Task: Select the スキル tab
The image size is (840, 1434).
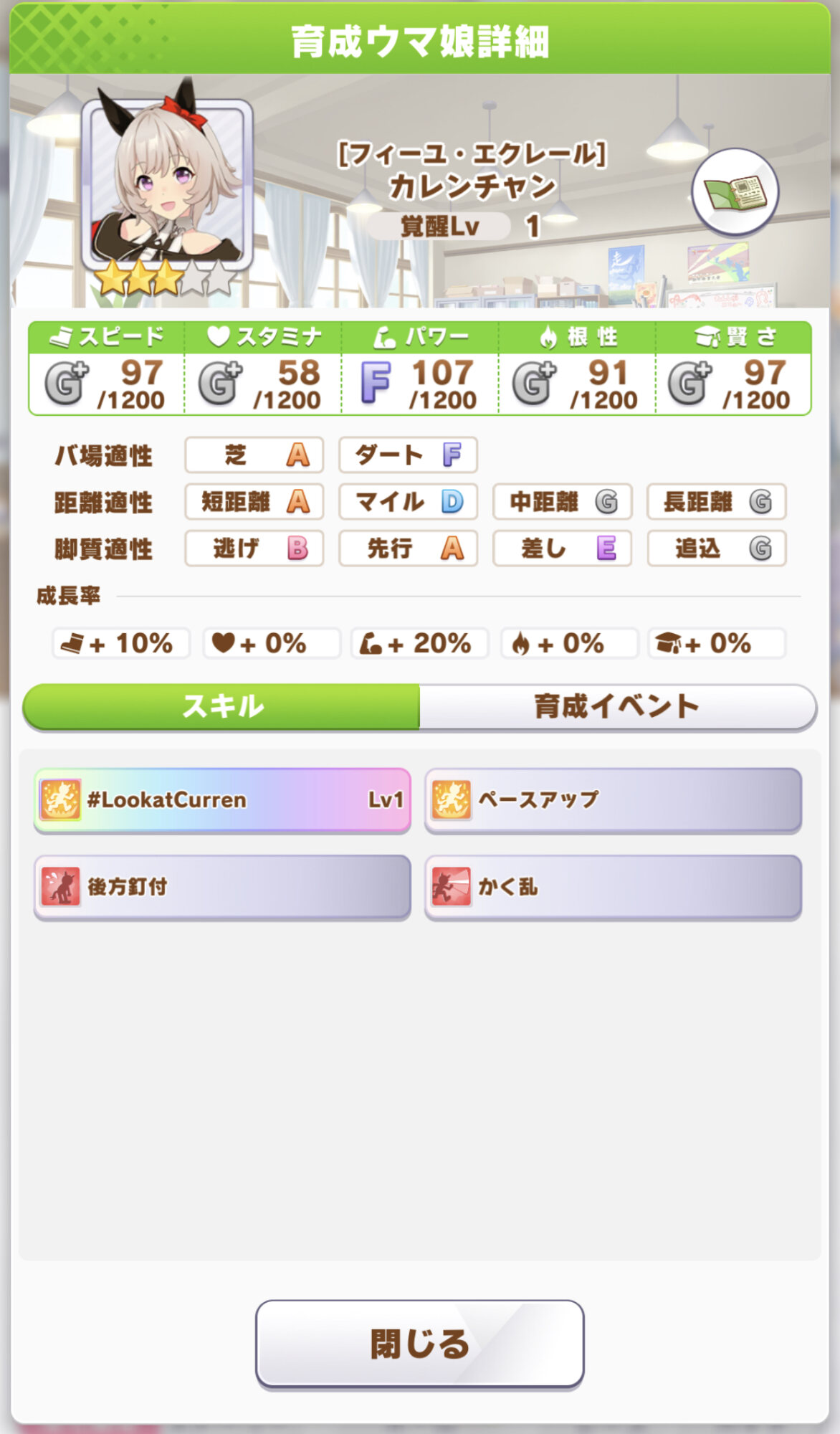Action: (x=222, y=706)
